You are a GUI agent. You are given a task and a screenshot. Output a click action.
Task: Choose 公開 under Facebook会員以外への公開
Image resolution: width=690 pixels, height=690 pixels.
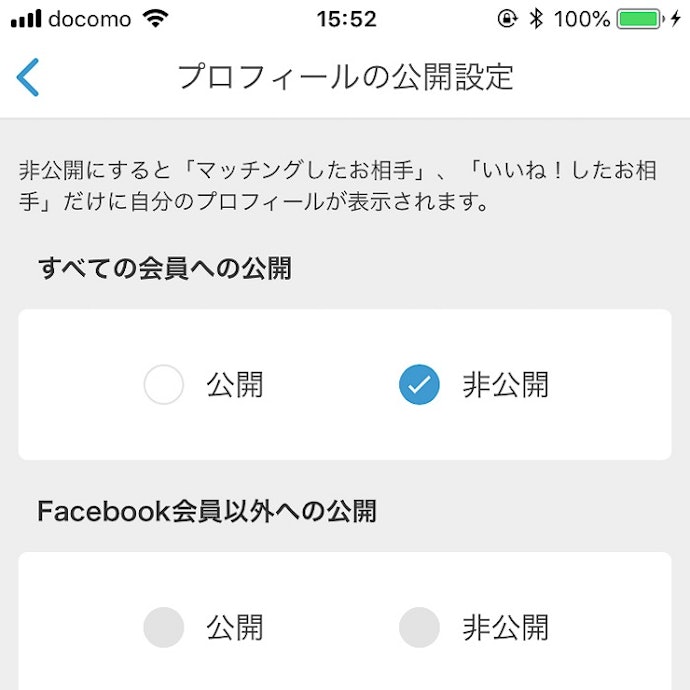tap(164, 628)
